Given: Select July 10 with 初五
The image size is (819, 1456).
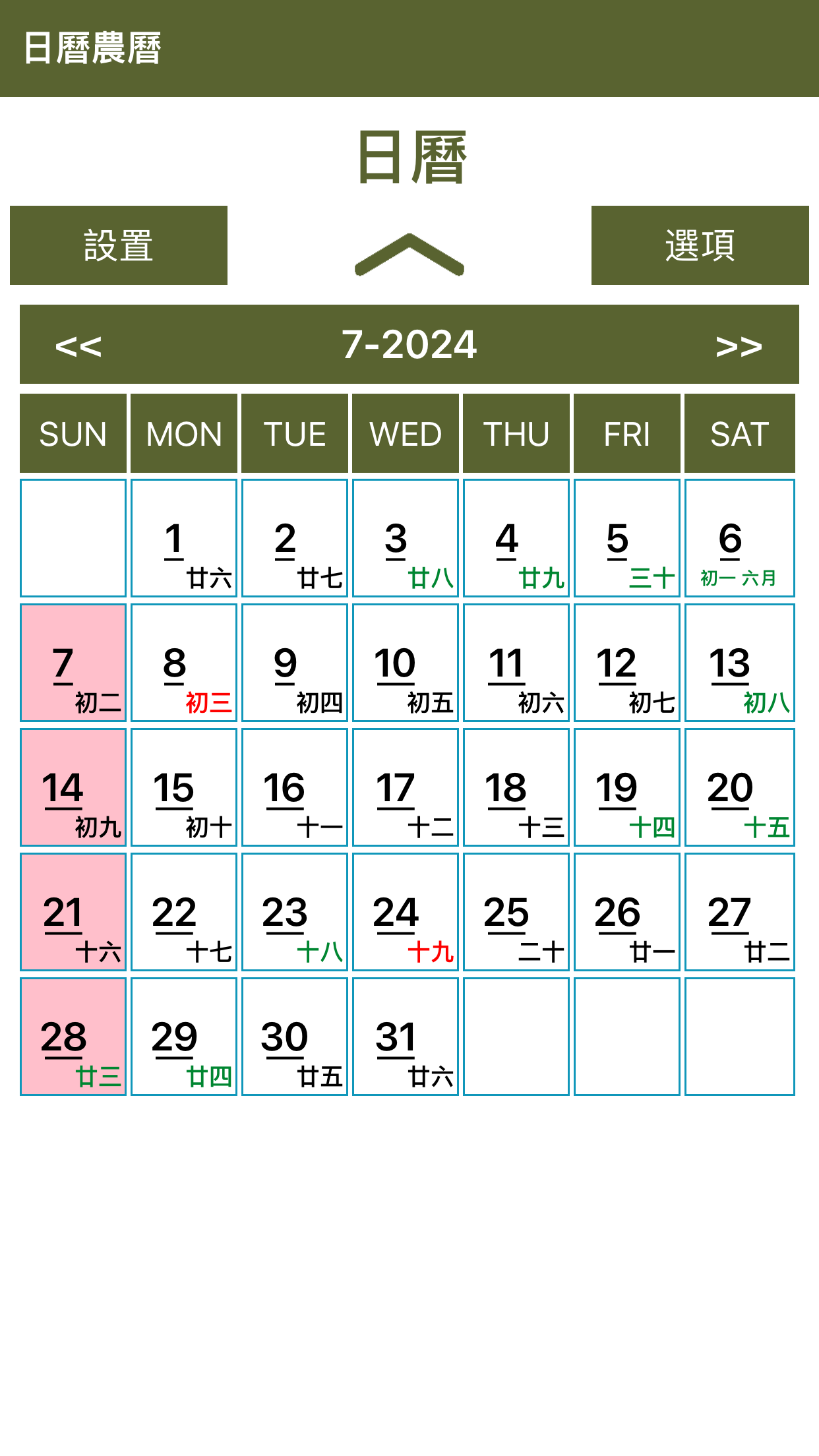Looking at the screenshot, I should pyautogui.click(x=406, y=663).
